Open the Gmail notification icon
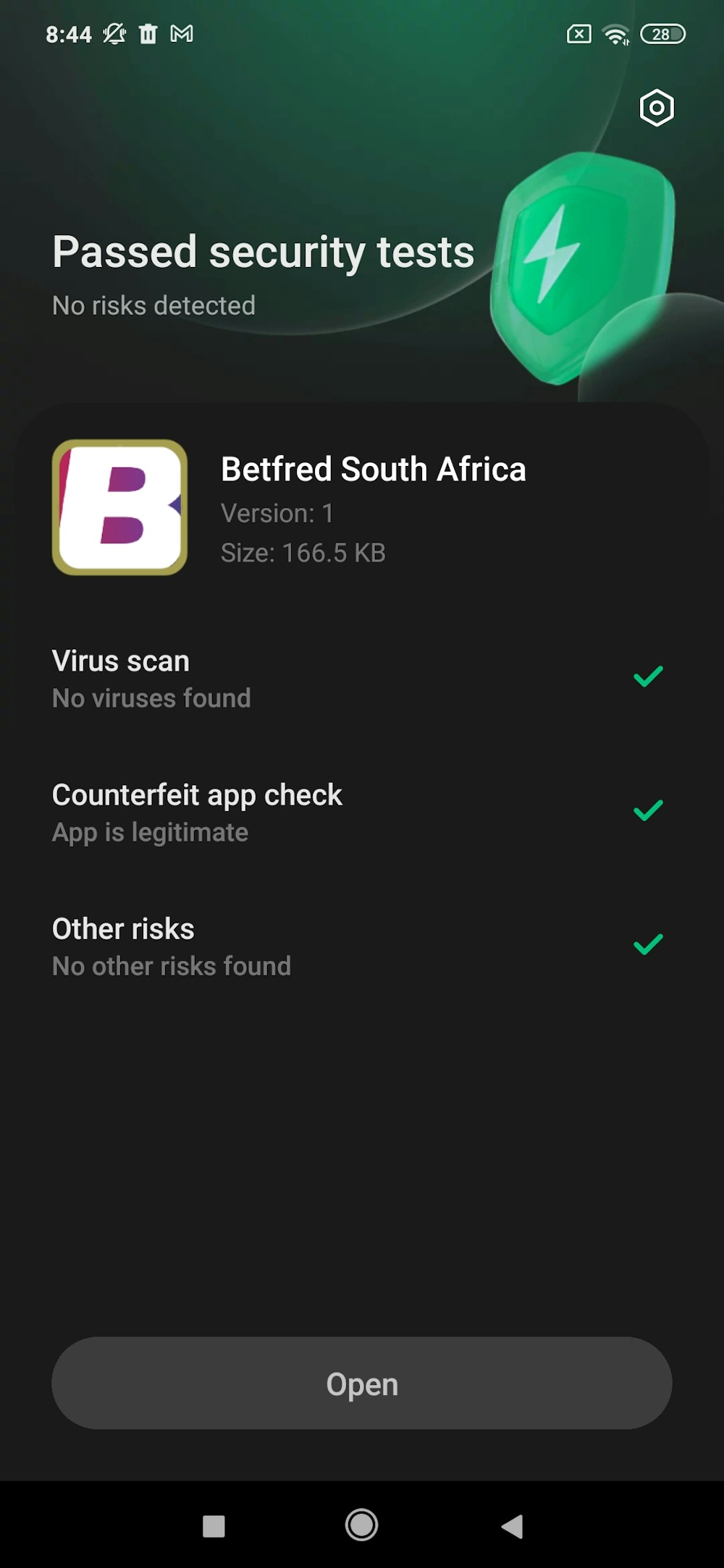This screenshot has width=724, height=1568. 182,33
